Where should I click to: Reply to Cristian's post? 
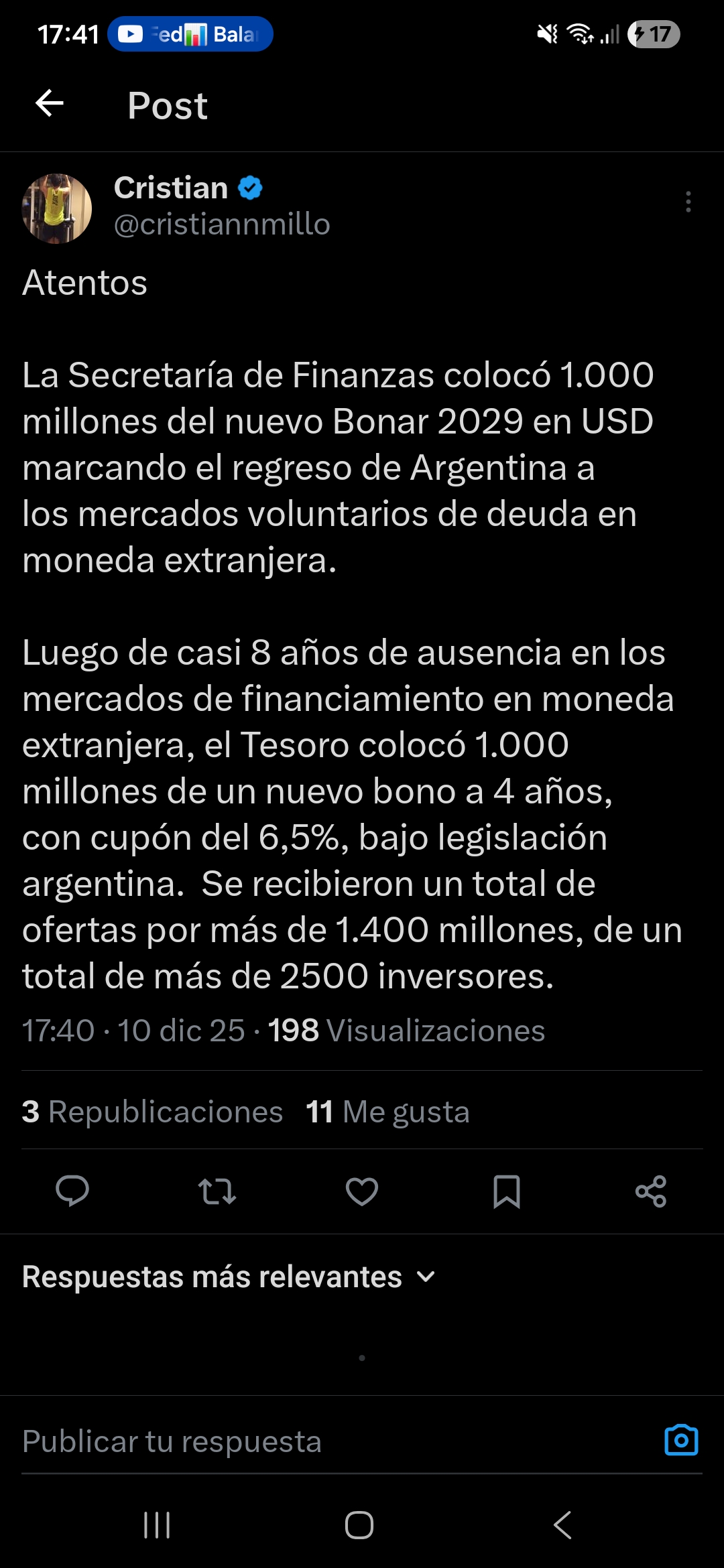[72, 1191]
